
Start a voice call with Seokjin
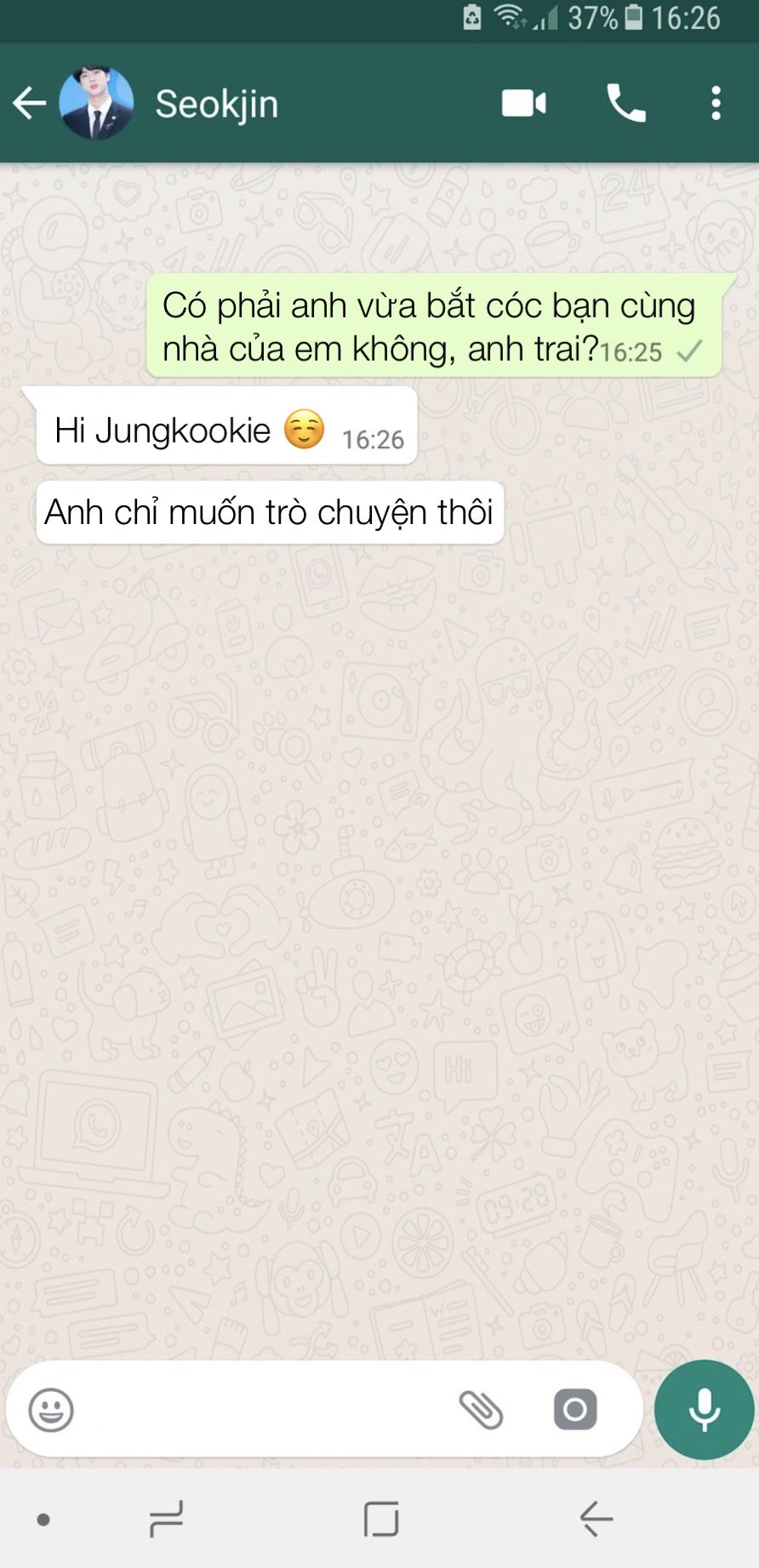coord(626,104)
